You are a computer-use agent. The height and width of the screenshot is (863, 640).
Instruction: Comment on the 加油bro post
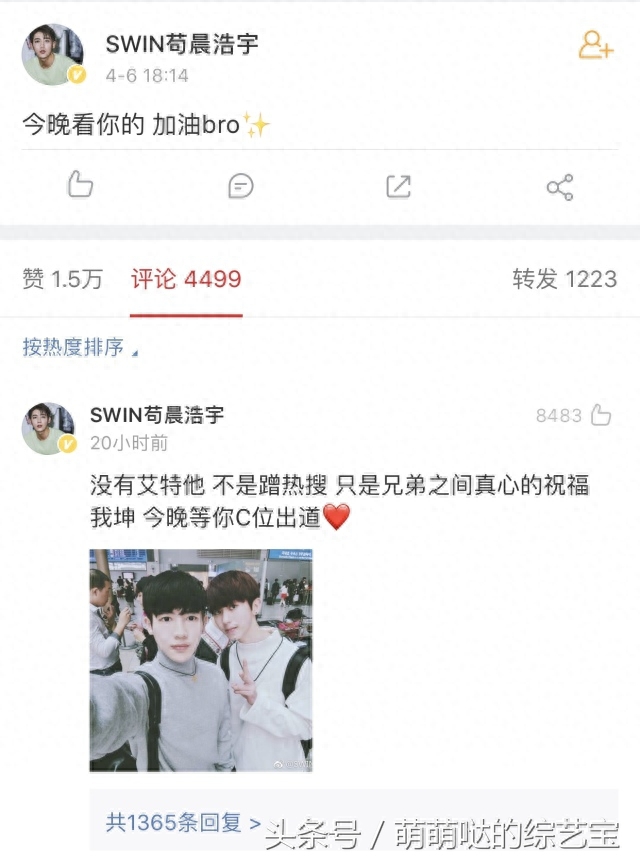click(x=240, y=186)
